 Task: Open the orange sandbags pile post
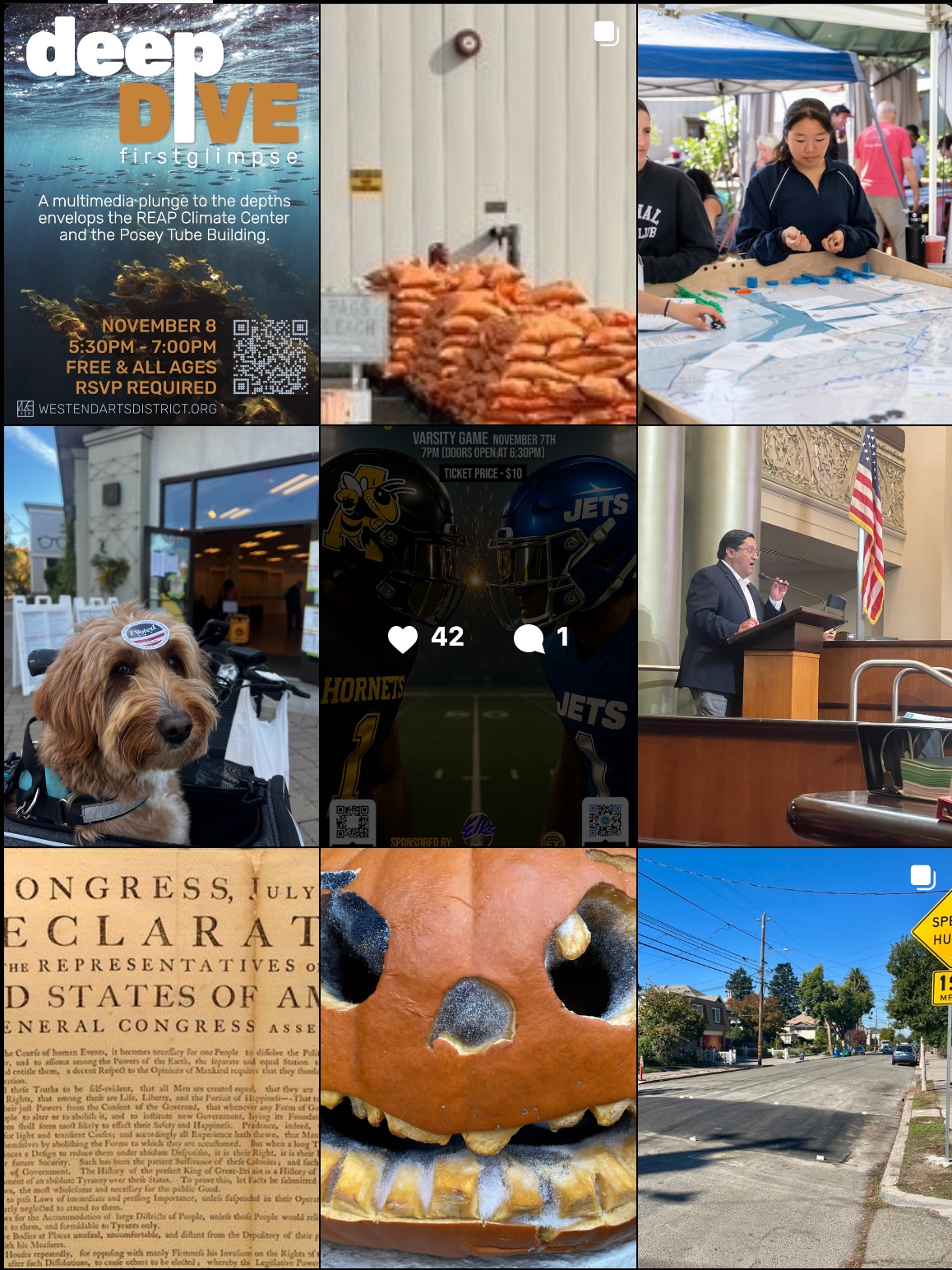click(478, 214)
